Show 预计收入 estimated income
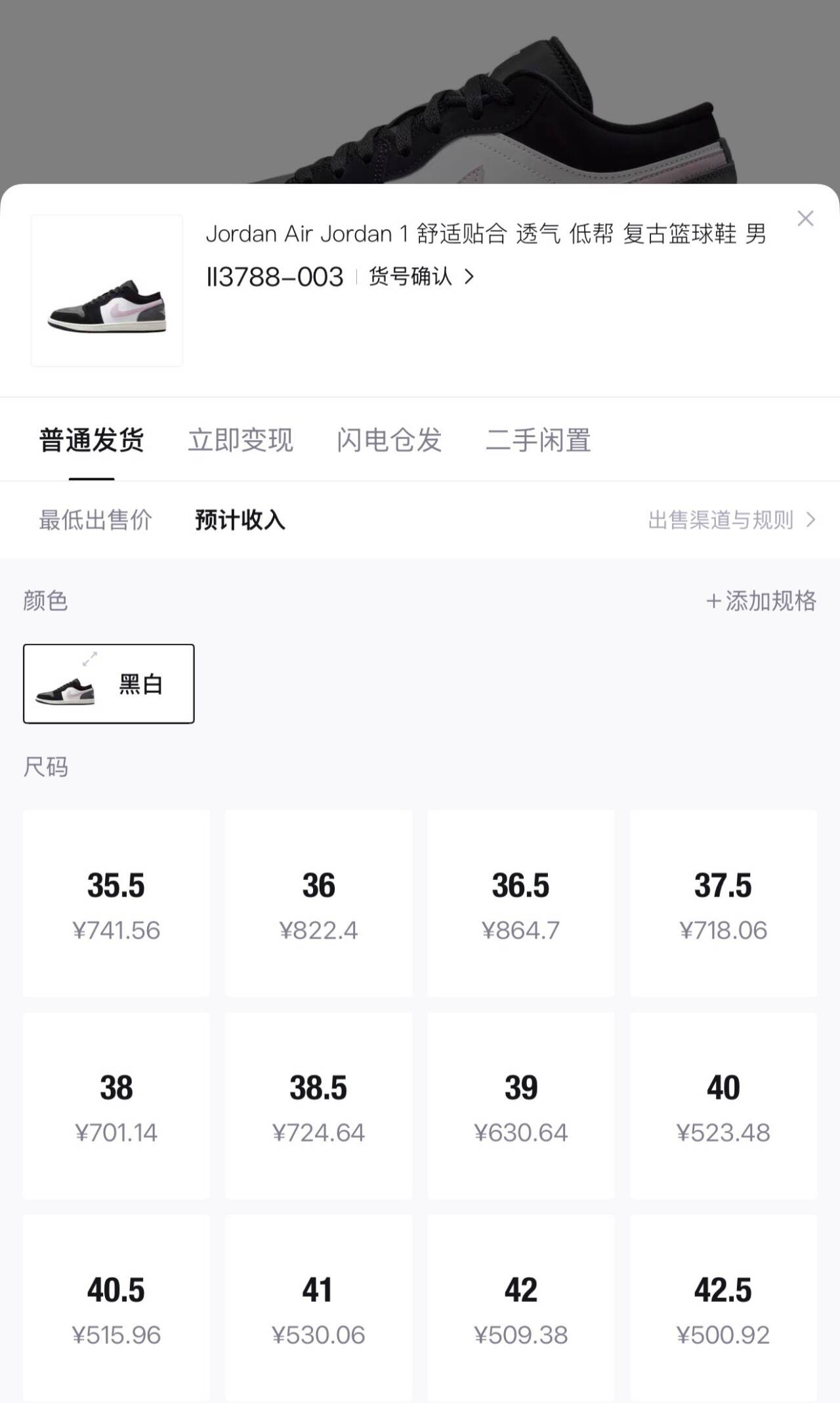Image resolution: width=840 pixels, height=1403 pixels. pos(240,520)
